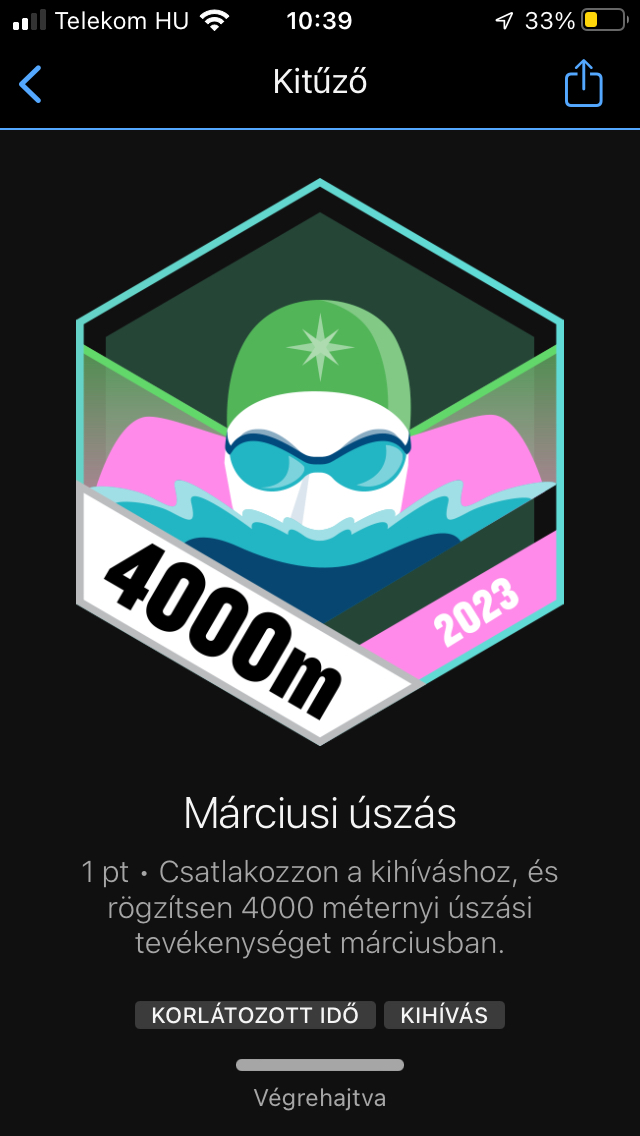Share the Márciusi úszás badge
The width and height of the screenshot is (640, 1136).
coord(583,84)
